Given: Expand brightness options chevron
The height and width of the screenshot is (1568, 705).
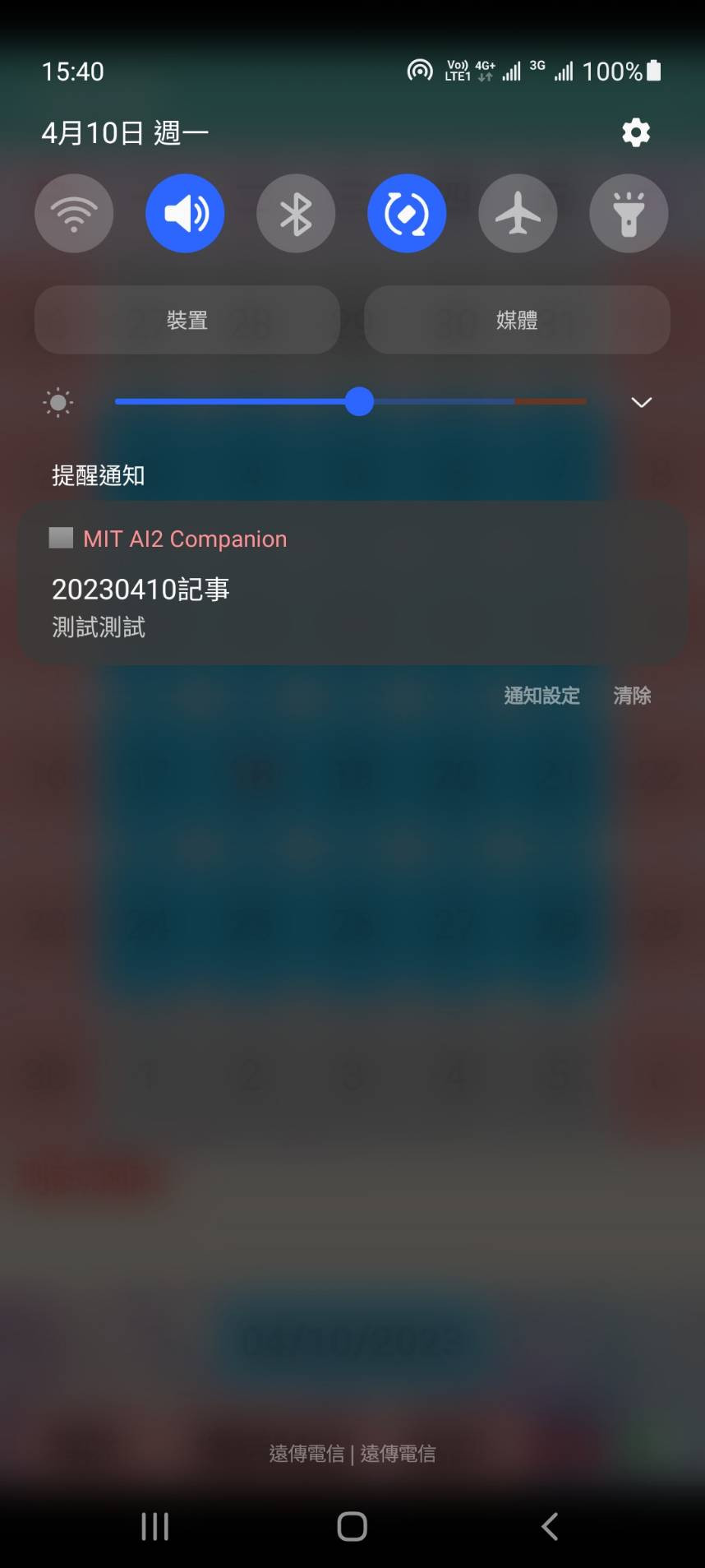Looking at the screenshot, I should pos(641,402).
